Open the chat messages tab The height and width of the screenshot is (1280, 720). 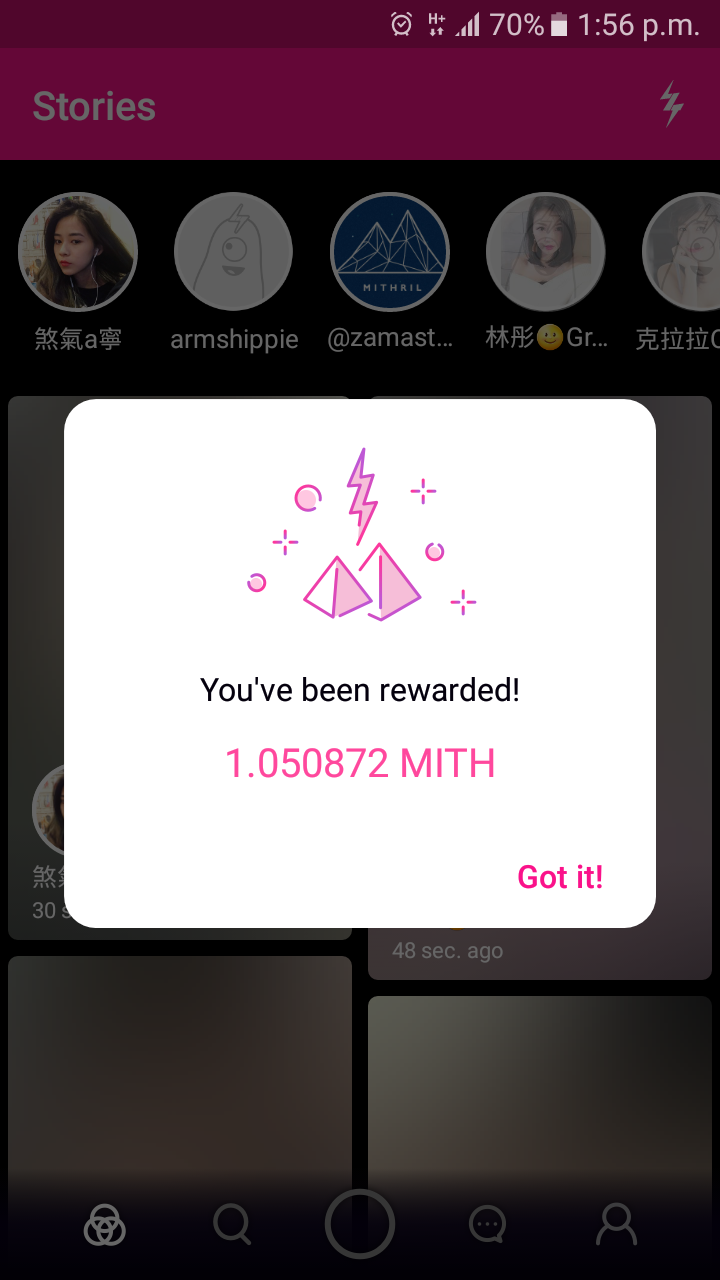click(488, 1223)
